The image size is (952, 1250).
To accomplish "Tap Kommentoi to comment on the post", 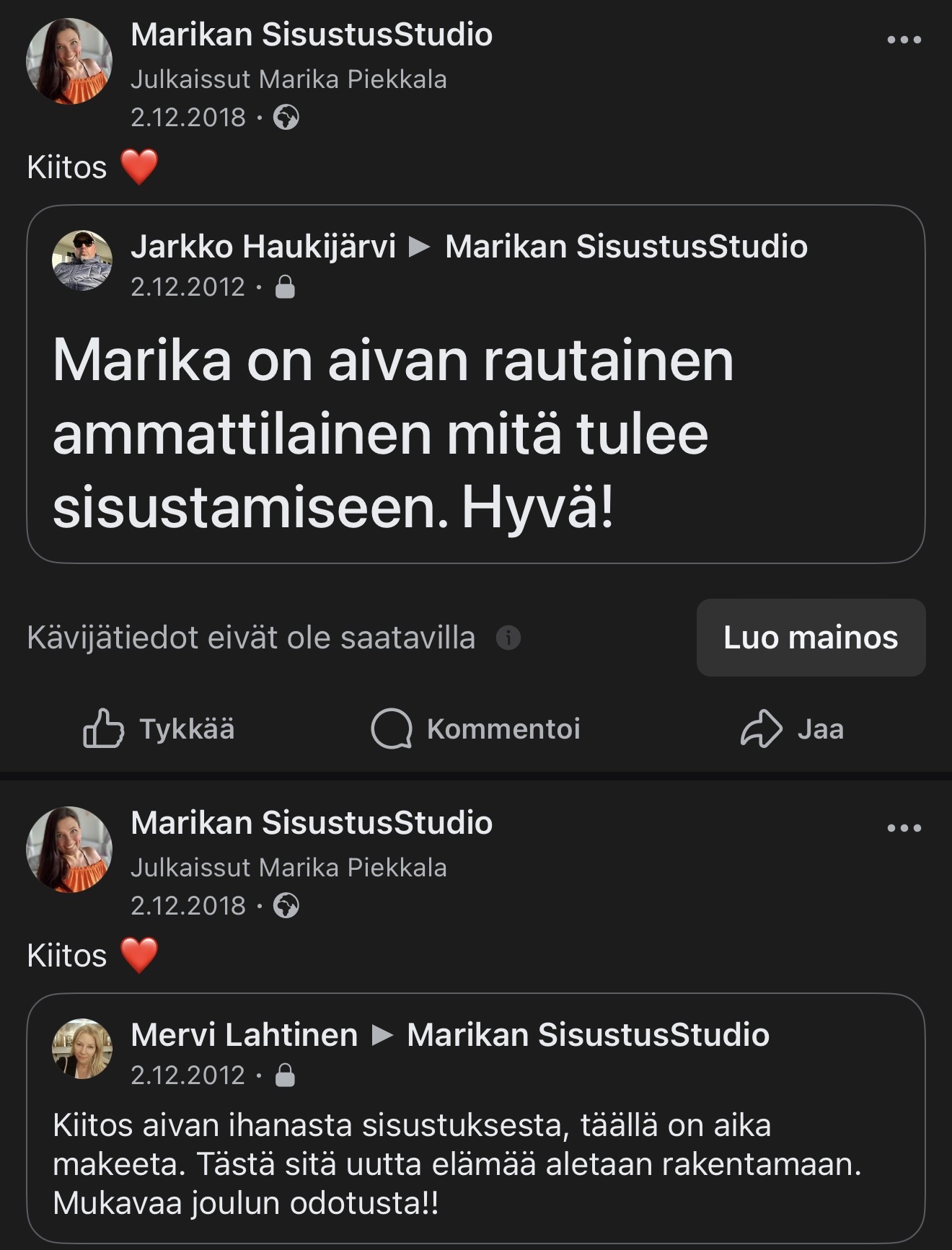I will [476, 729].
